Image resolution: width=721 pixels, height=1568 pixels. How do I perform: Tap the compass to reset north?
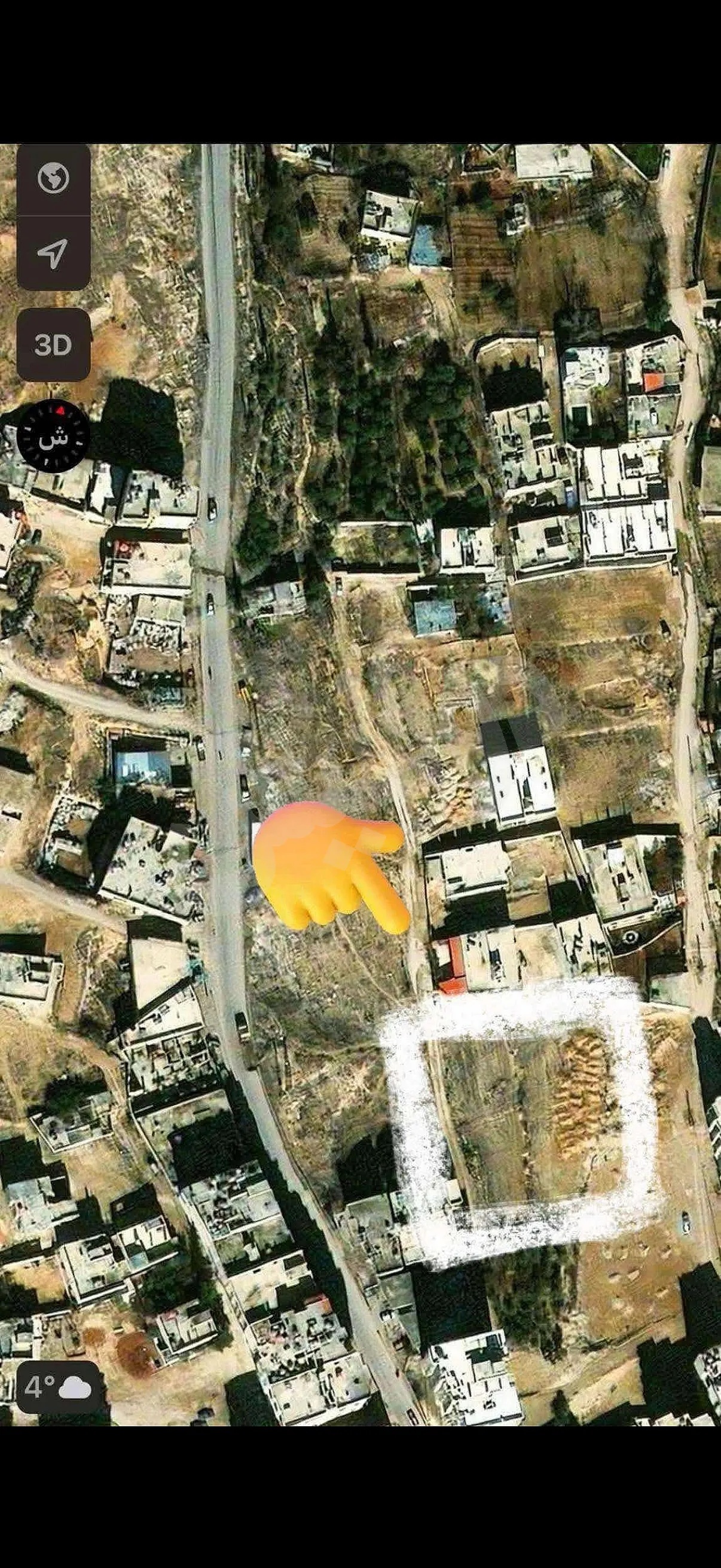(x=54, y=436)
